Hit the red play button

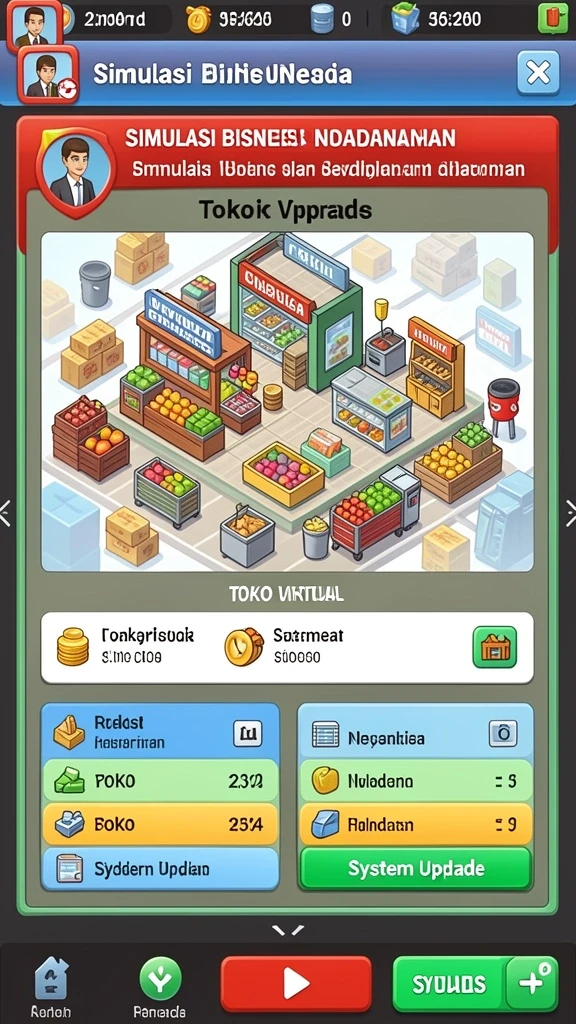296,984
